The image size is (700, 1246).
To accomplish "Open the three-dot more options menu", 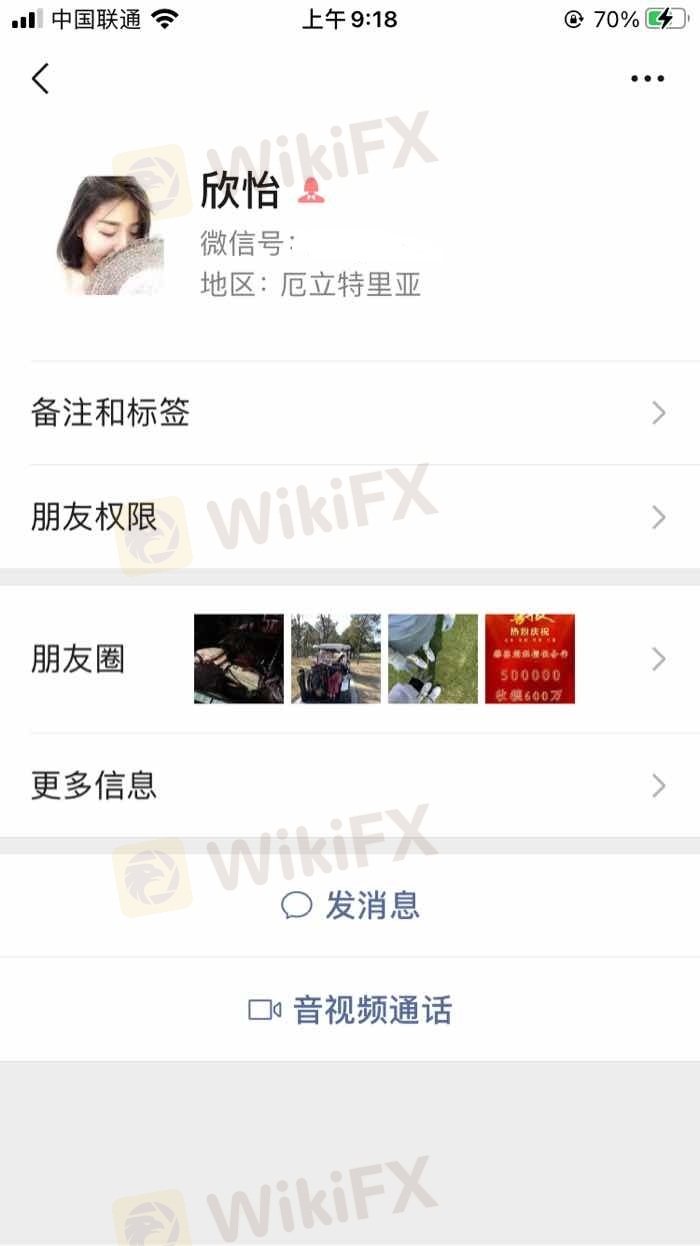I will click(647, 79).
